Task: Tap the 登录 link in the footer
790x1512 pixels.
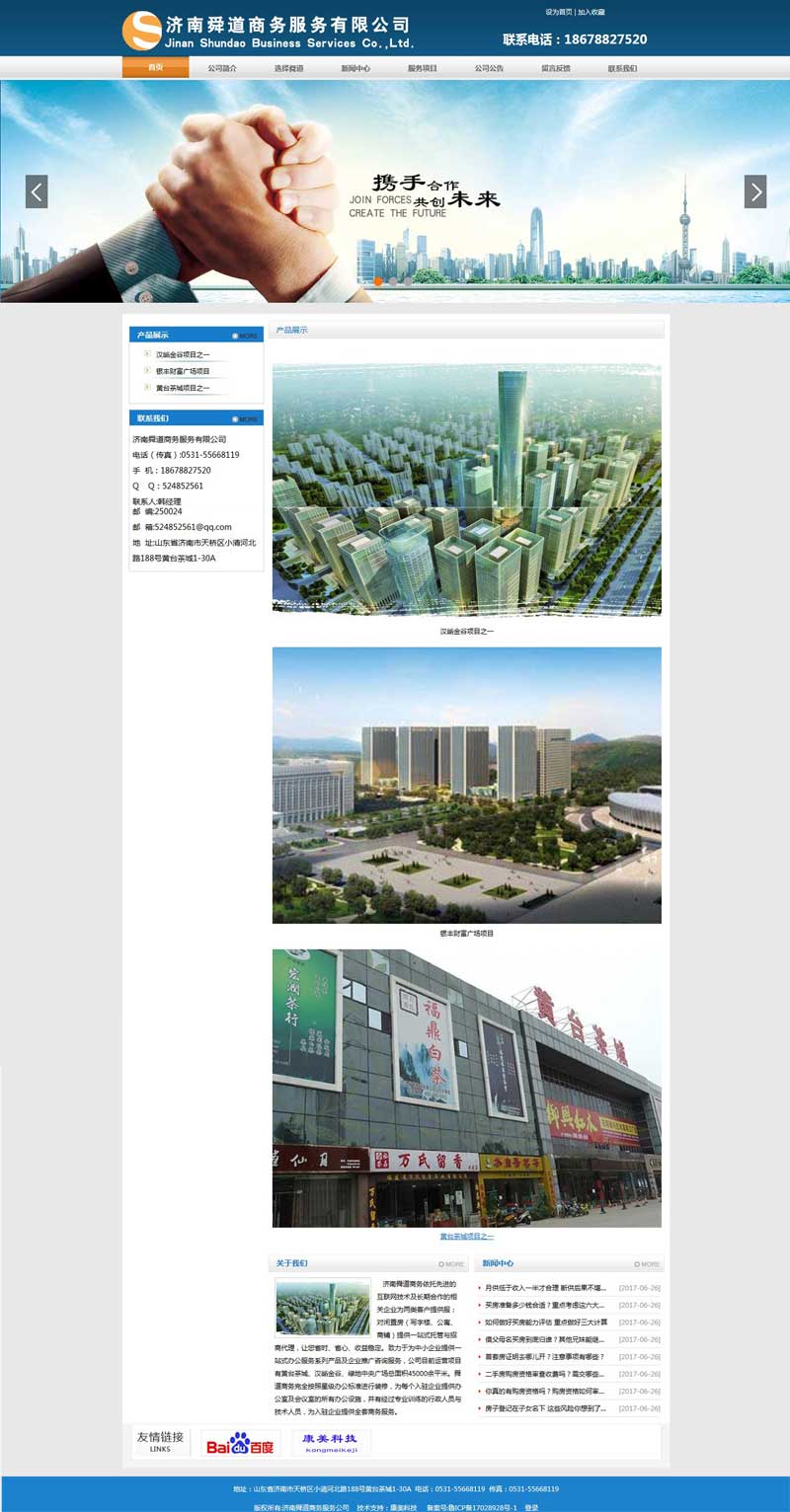Action: click(531, 1507)
